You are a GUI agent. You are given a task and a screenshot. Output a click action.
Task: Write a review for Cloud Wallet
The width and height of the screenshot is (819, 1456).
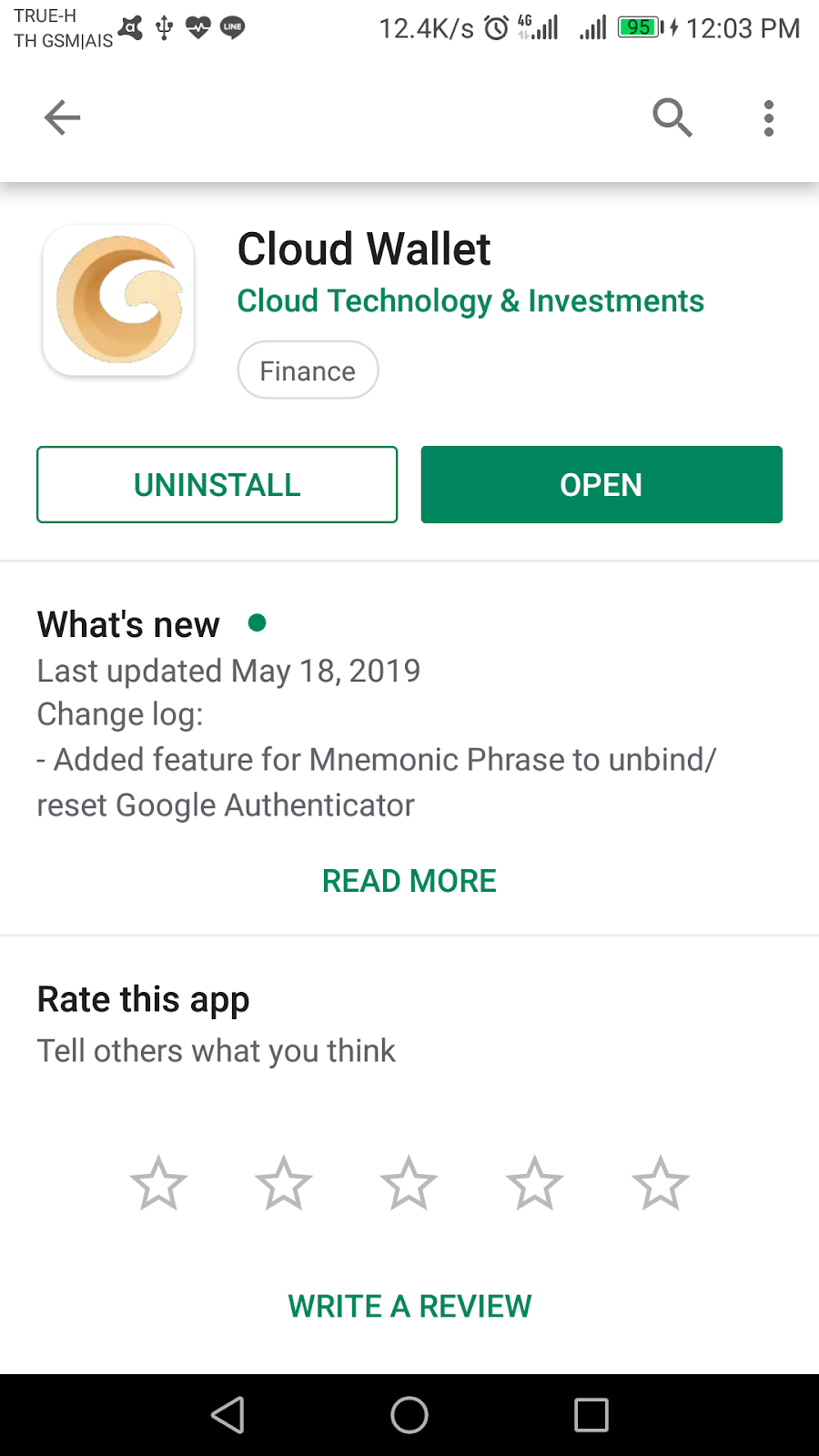tap(409, 1306)
